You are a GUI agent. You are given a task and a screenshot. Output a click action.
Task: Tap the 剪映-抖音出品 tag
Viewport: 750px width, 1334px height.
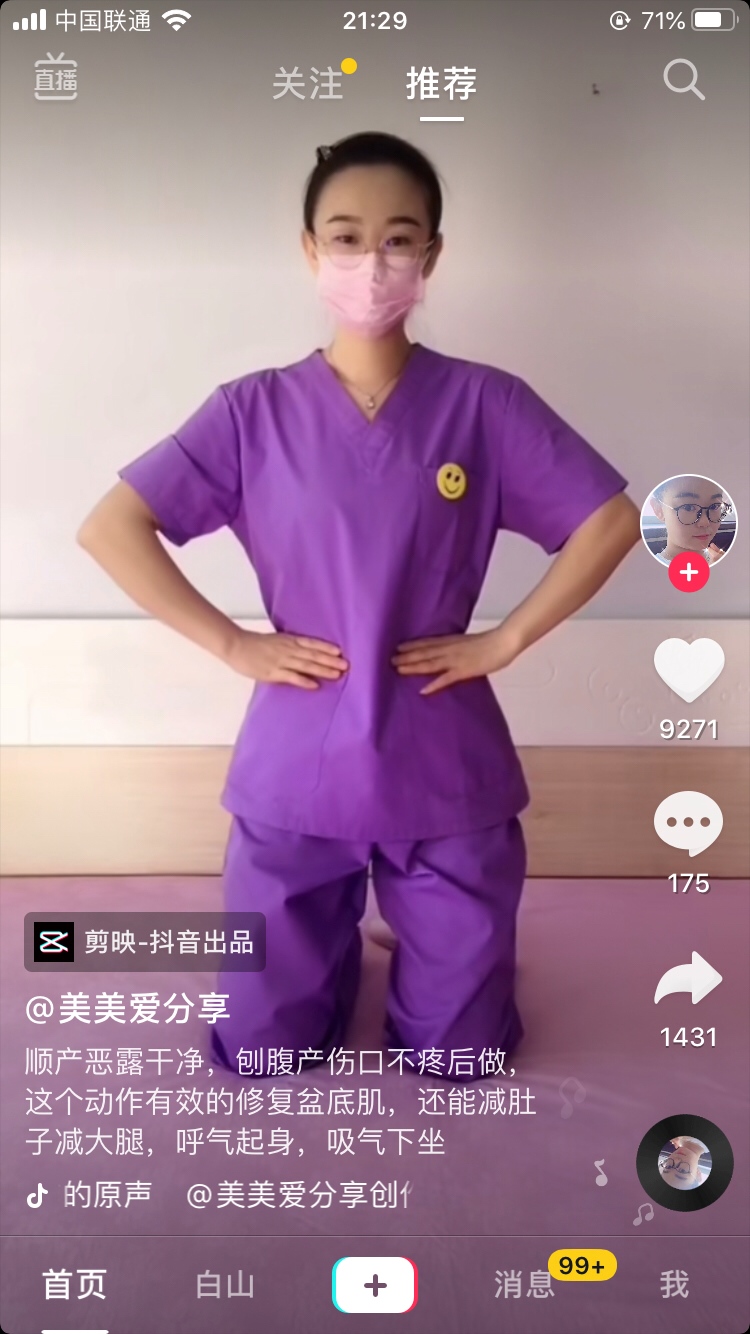point(145,942)
